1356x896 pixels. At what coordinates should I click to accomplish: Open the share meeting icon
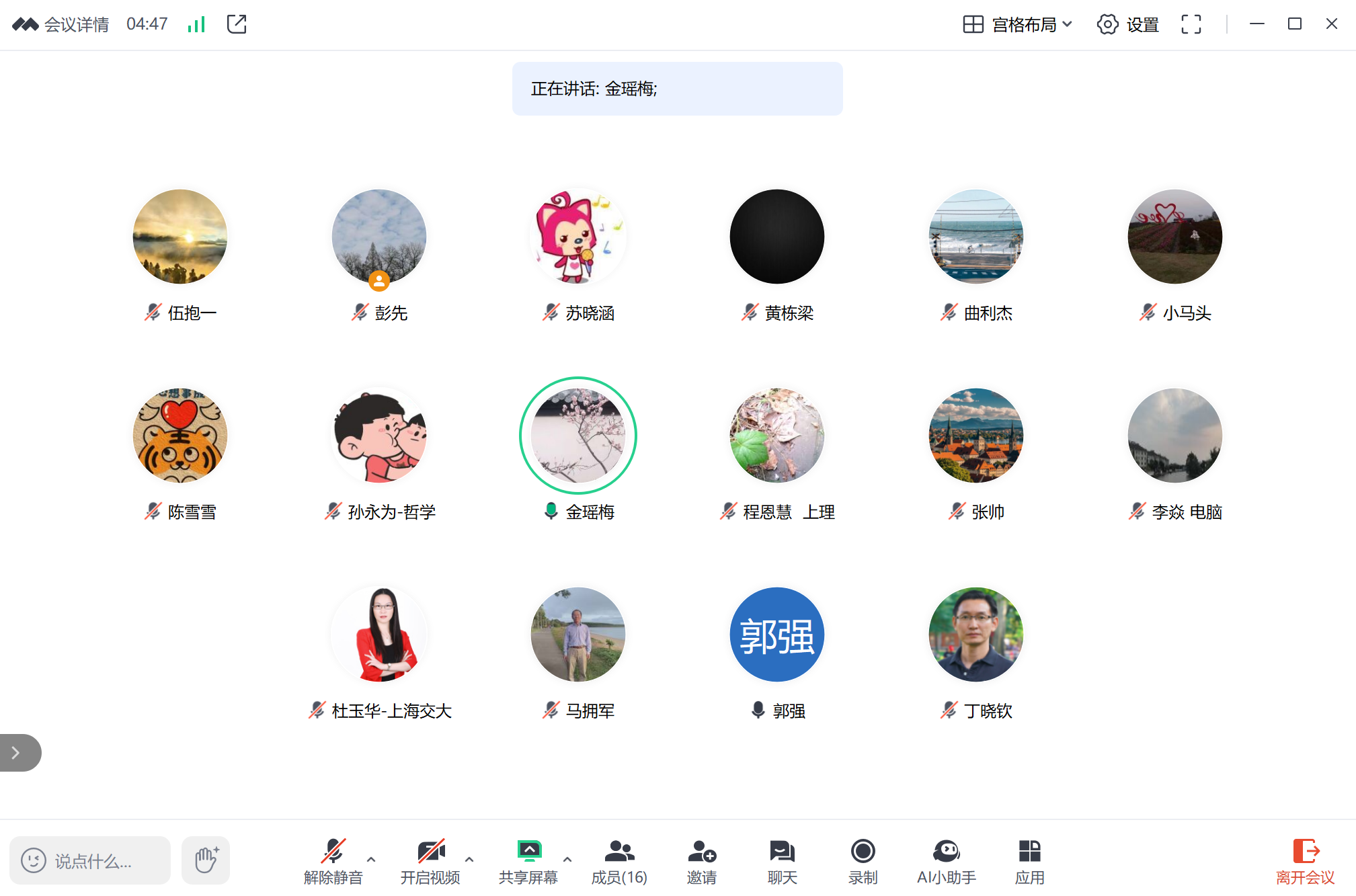point(237,25)
